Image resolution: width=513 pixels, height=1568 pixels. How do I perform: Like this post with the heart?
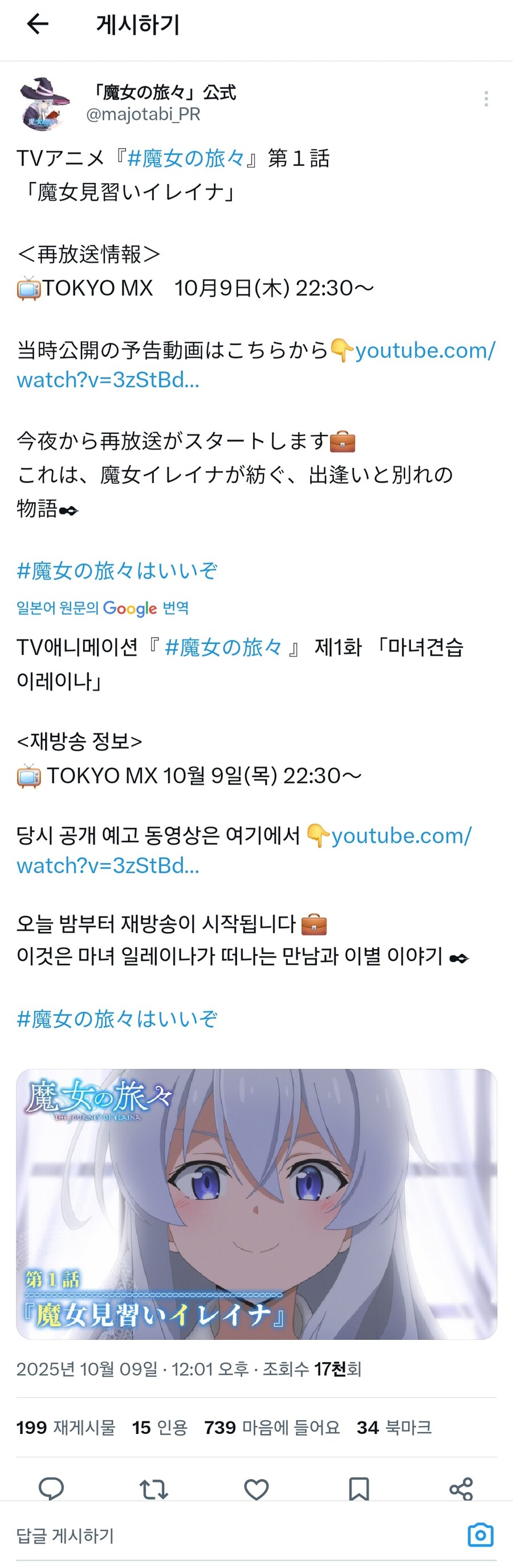point(256,1489)
